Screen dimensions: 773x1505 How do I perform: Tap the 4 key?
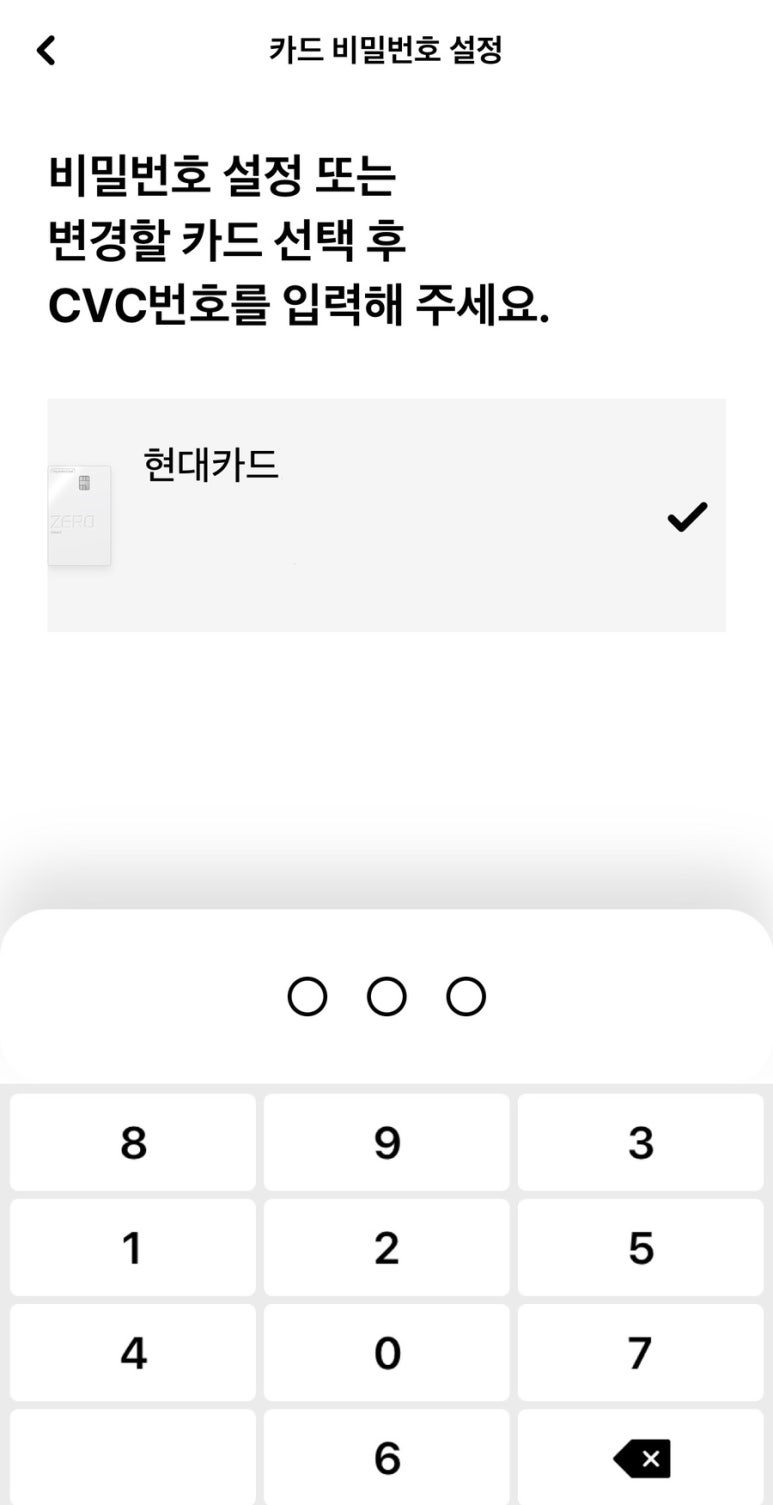133,1353
